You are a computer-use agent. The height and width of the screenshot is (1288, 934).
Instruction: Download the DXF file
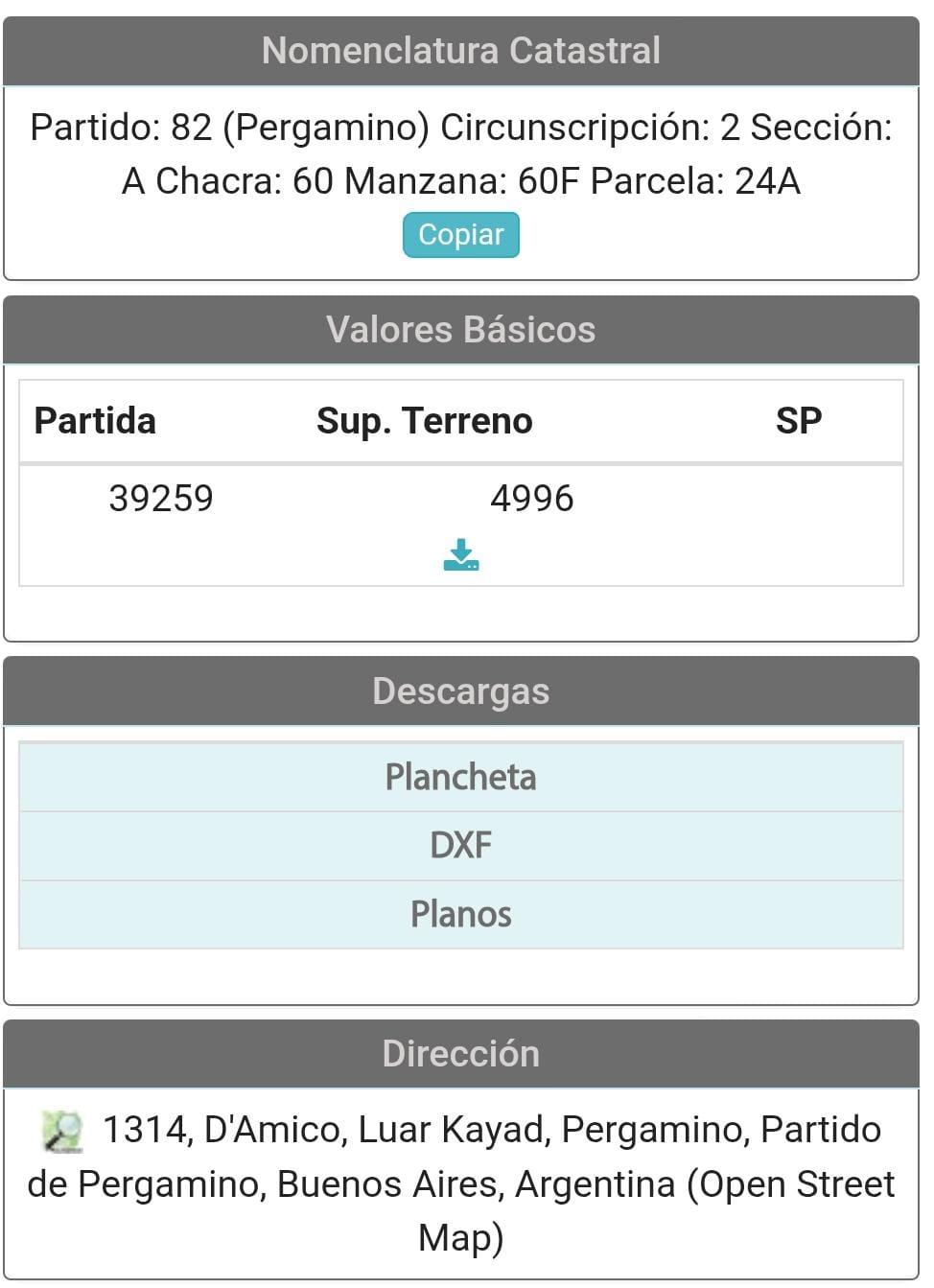[x=461, y=845]
